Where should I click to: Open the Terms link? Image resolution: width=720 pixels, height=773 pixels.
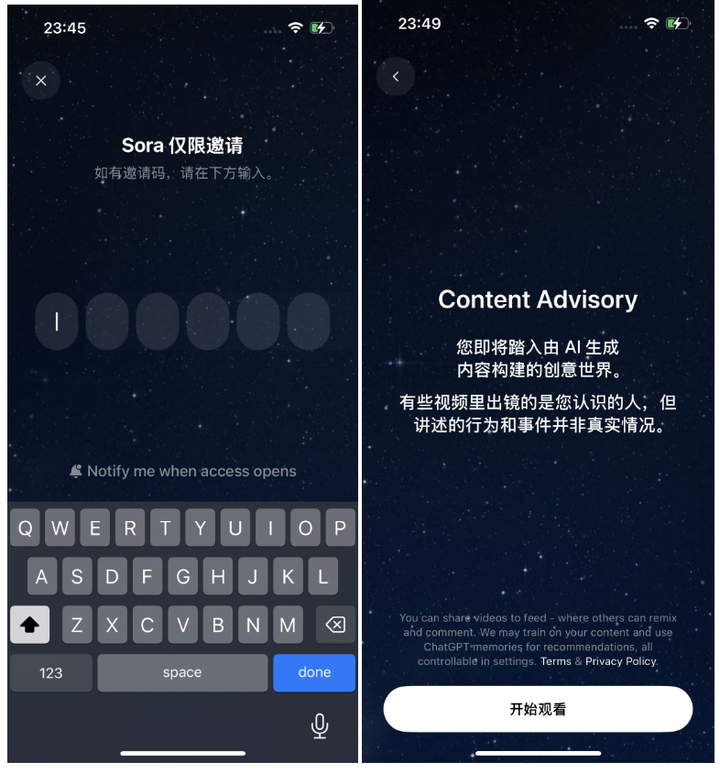pyautogui.click(x=555, y=661)
